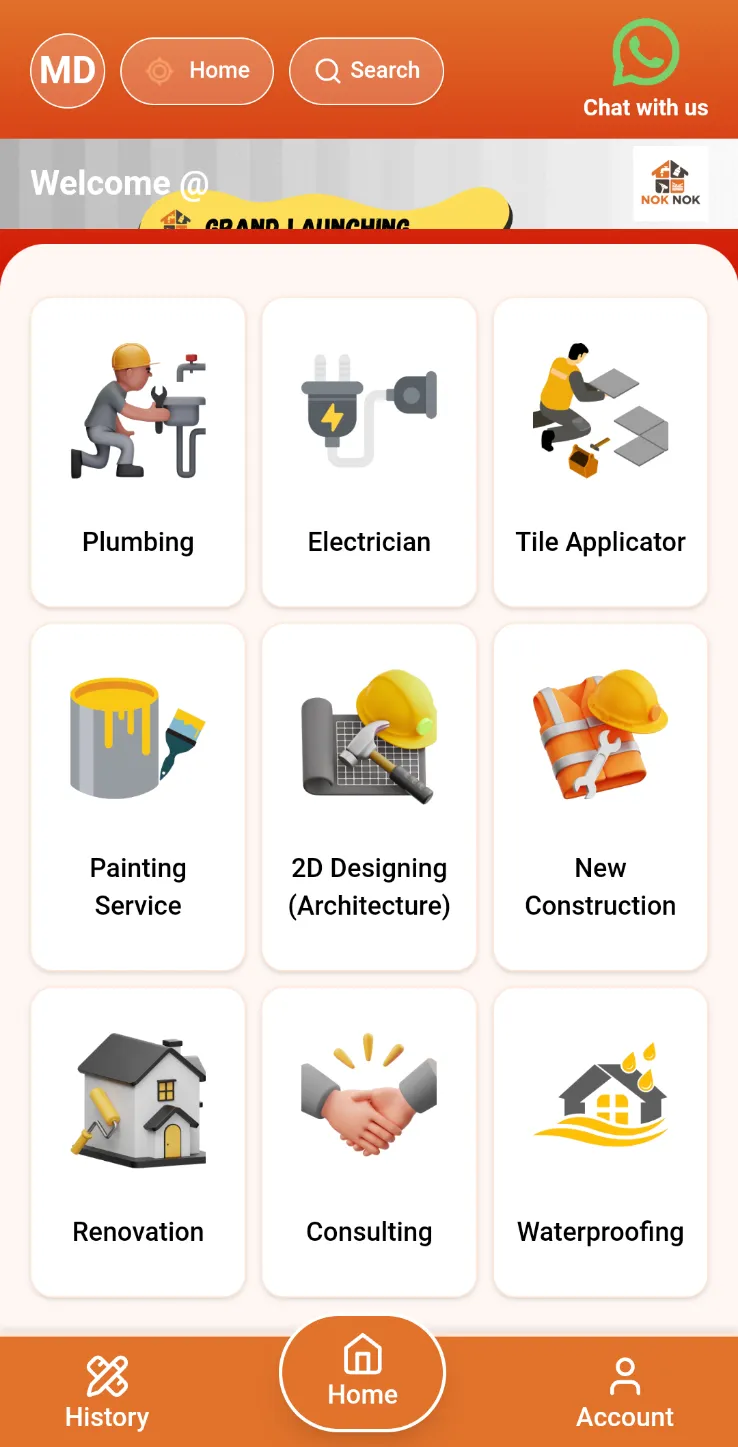The height and width of the screenshot is (1447, 738).
Task: Open the New Construction category
Action: (600, 797)
